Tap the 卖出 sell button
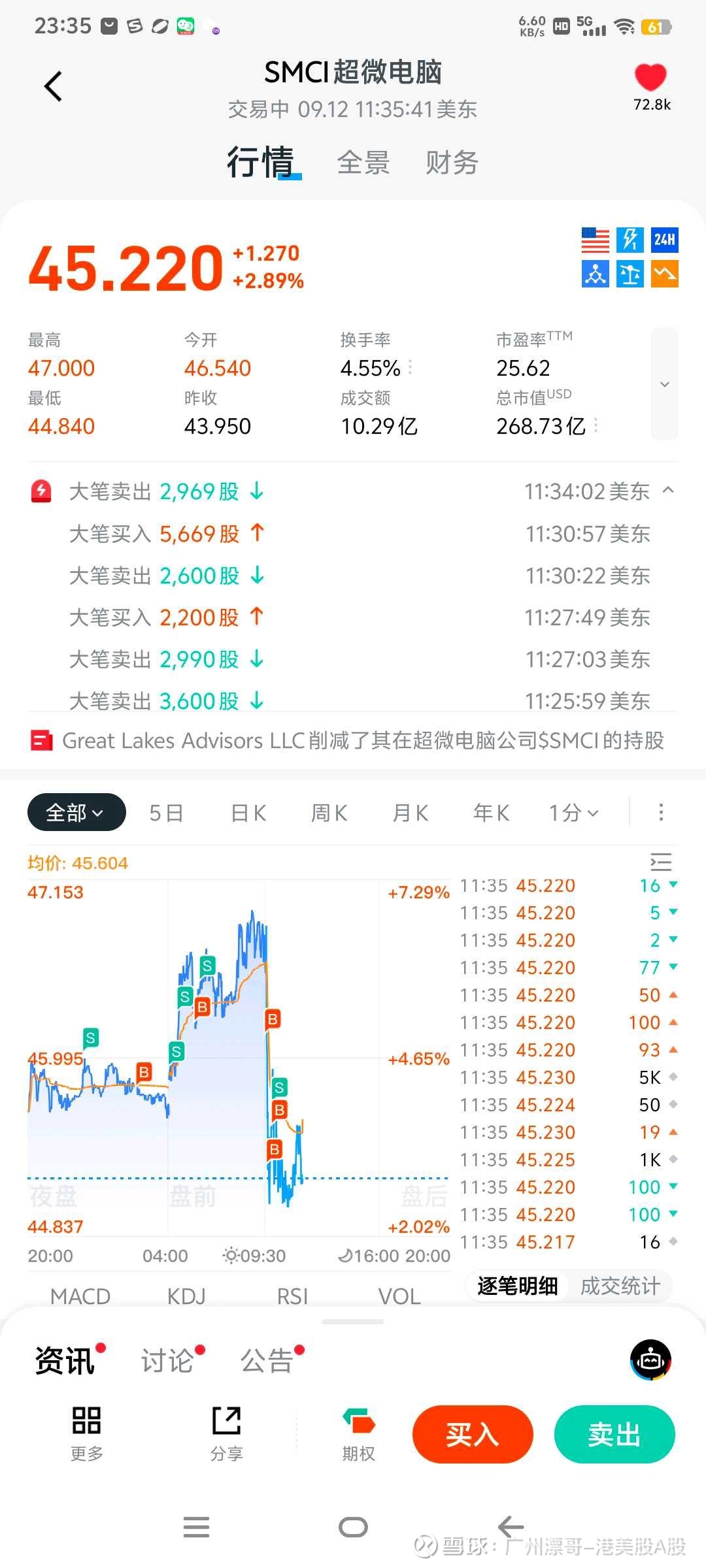Image resolution: width=706 pixels, height=1568 pixels. (x=614, y=1434)
